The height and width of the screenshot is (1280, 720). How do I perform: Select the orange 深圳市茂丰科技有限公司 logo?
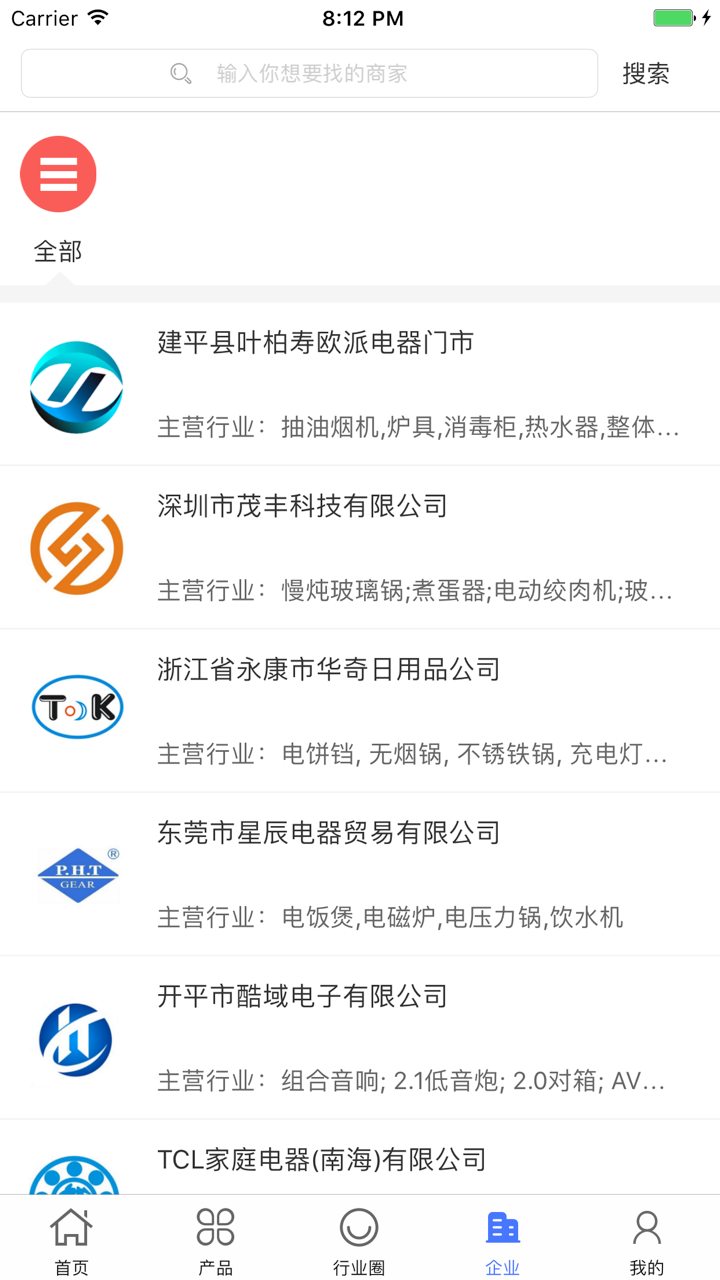point(77,548)
